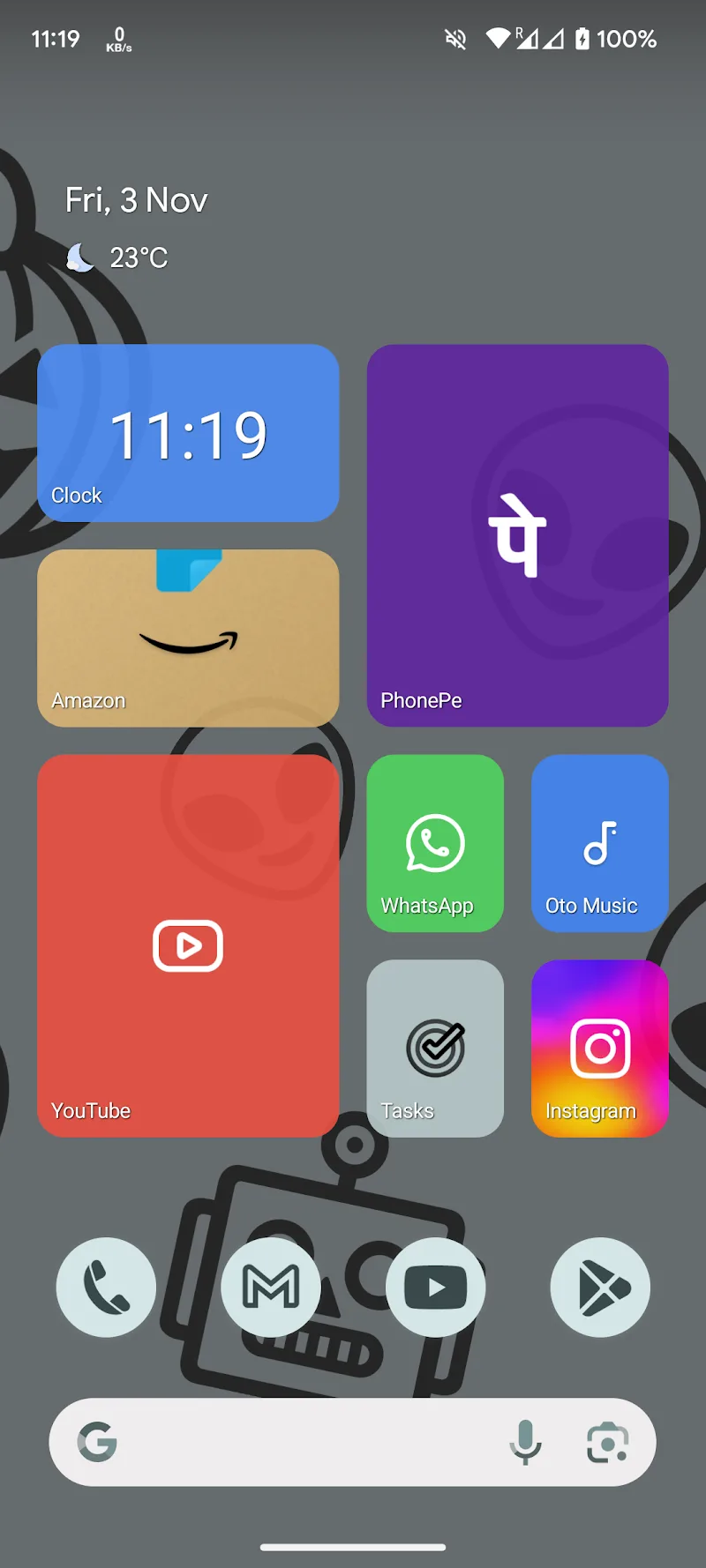The height and width of the screenshot is (1568, 706).
Task: Open the Phone dialer in the dock
Action: click(x=106, y=1288)
